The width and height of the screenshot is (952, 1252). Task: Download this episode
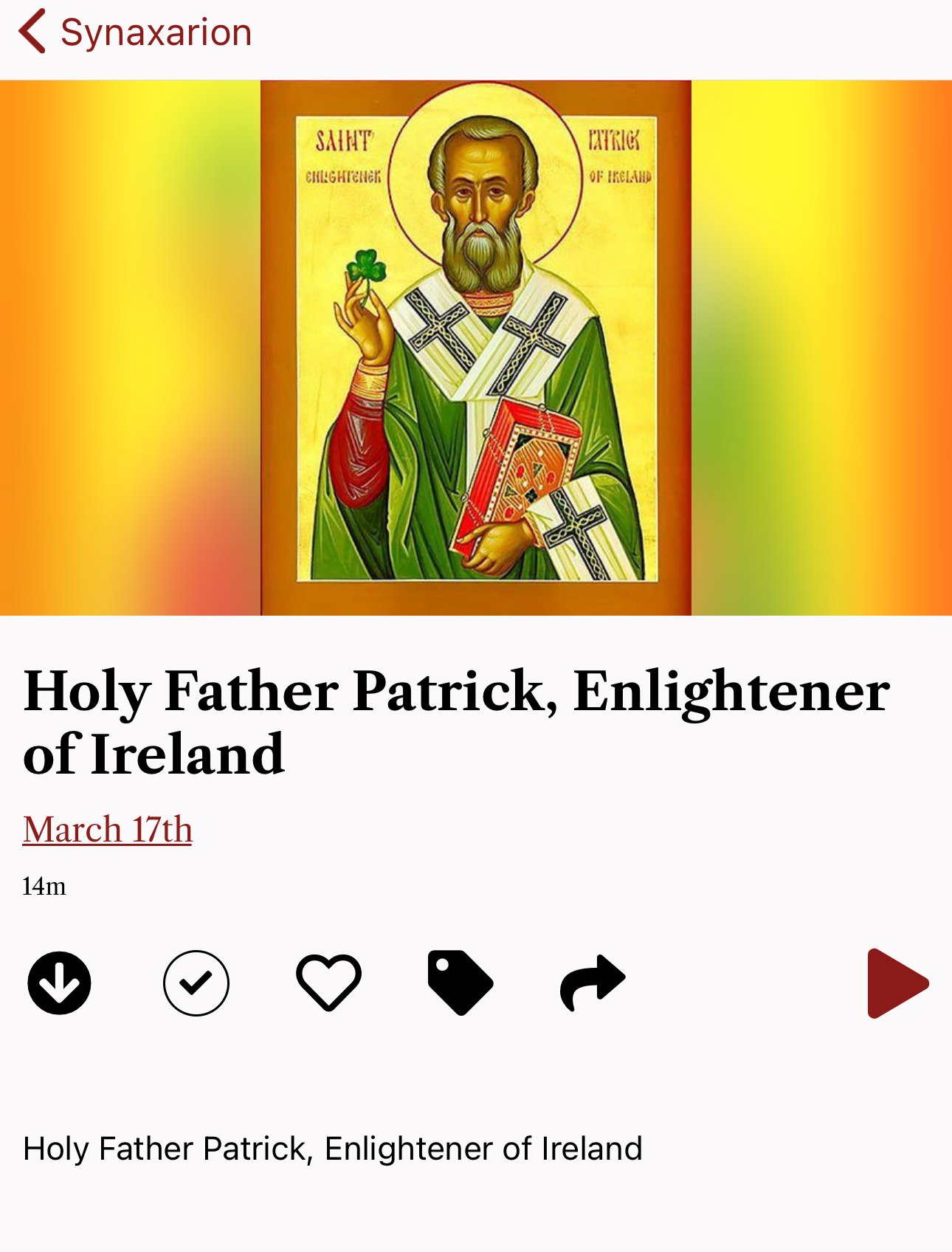[x=59, y=983]
